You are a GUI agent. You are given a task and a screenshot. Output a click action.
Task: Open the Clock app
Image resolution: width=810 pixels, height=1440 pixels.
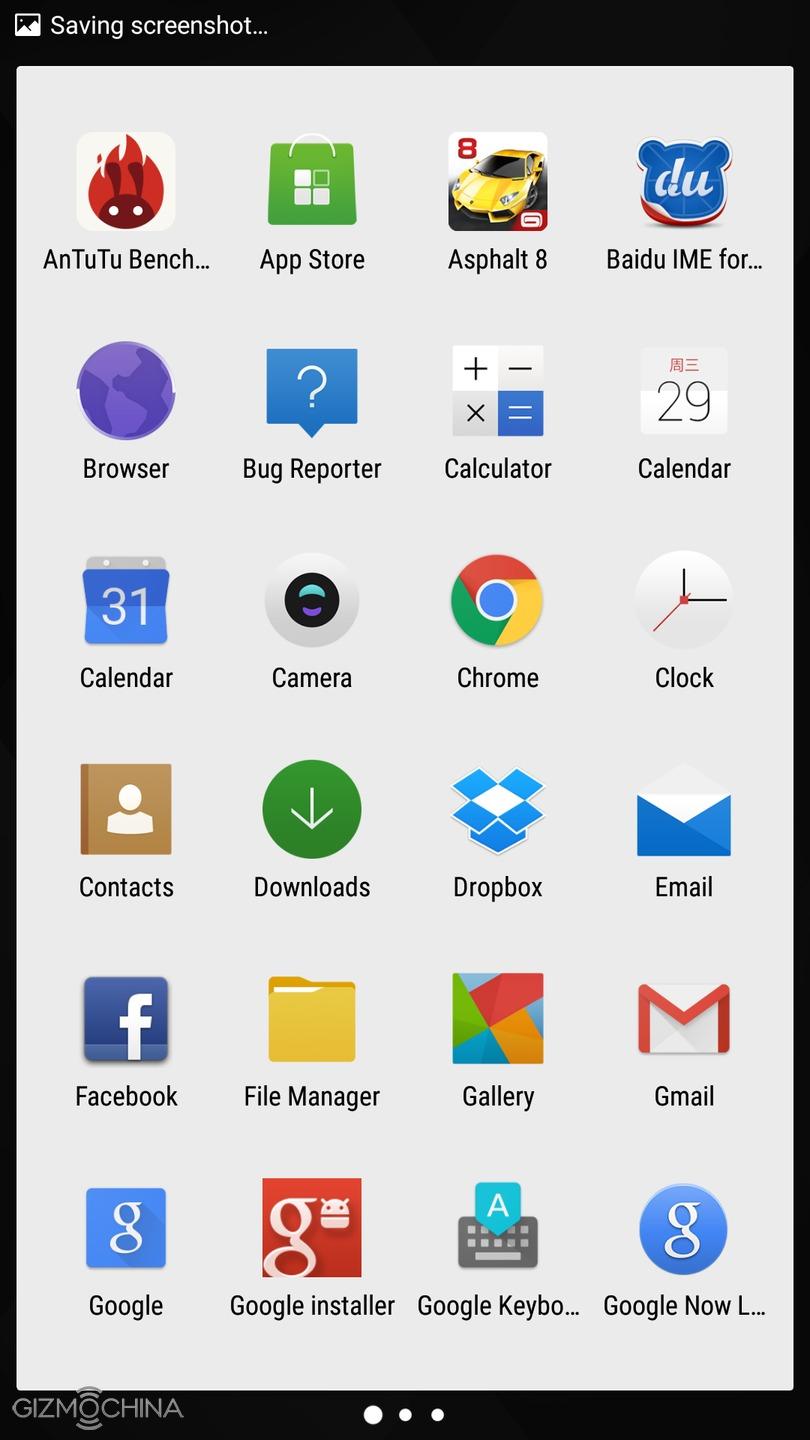point(684,600)
